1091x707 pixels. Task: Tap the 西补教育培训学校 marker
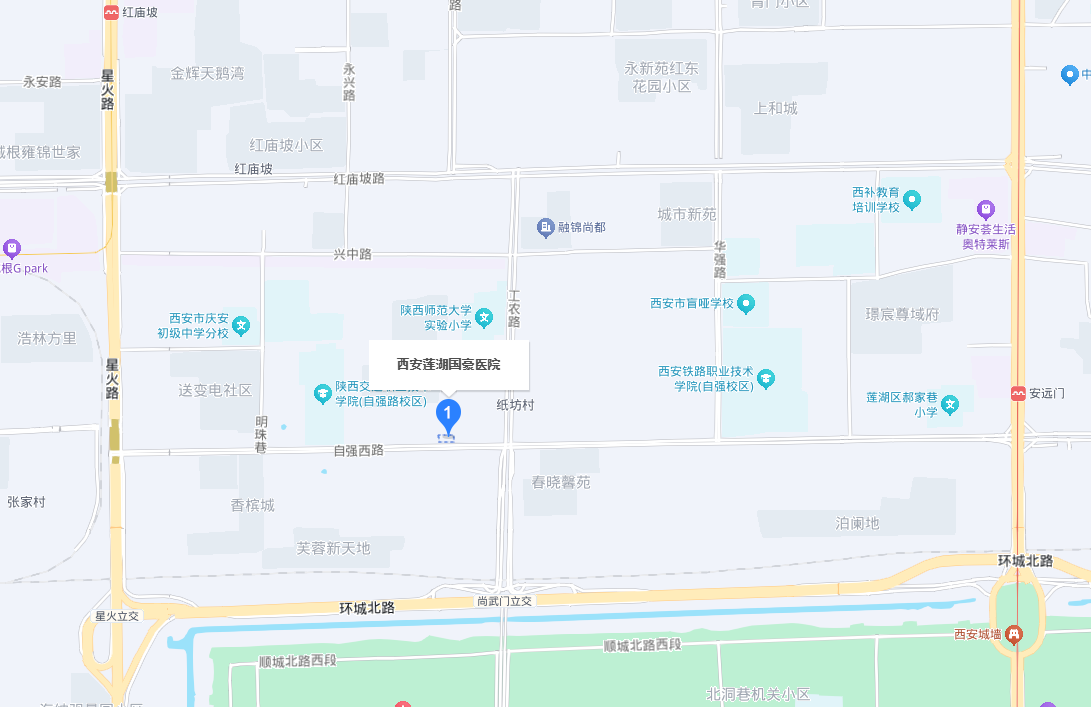[x=912, y=200]
